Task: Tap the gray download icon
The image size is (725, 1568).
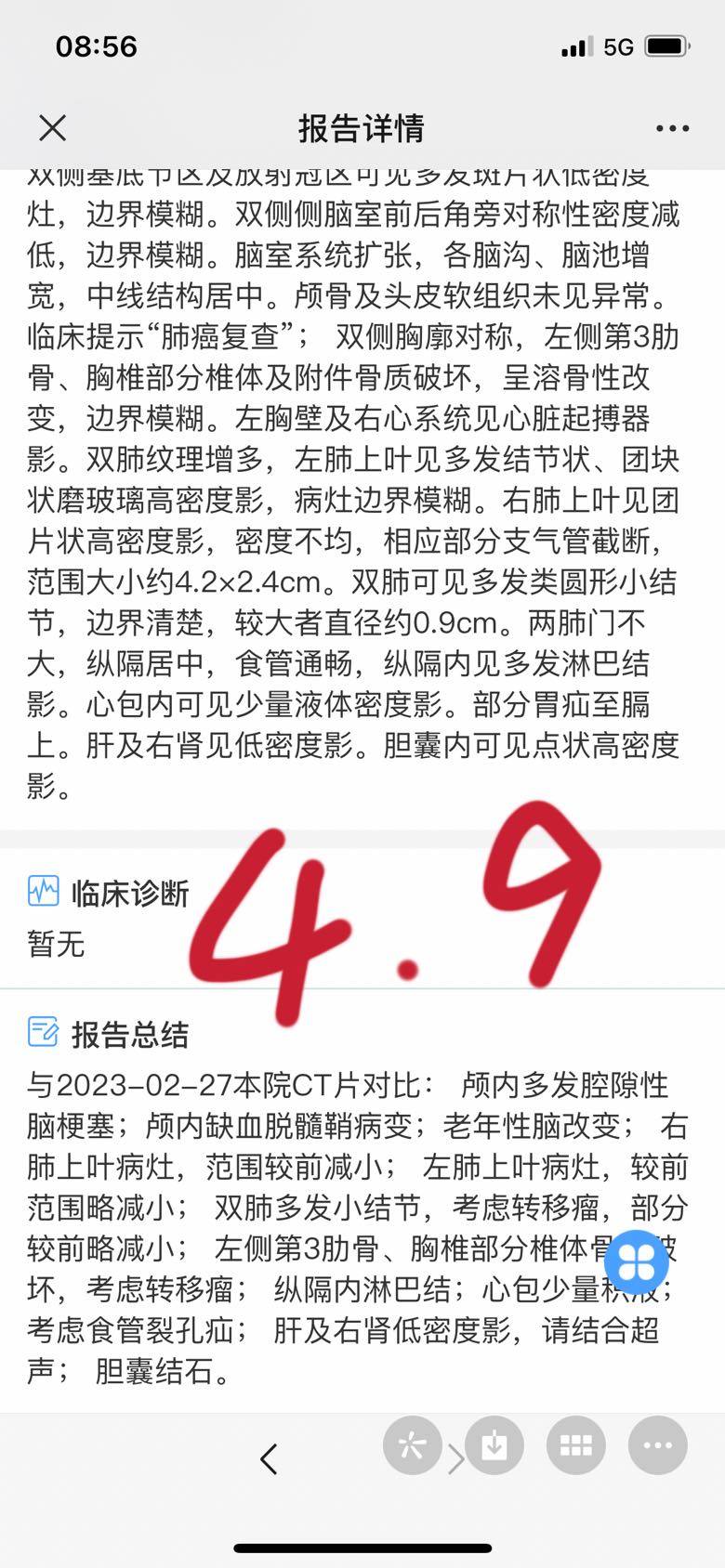Action: coord(494,1445)
